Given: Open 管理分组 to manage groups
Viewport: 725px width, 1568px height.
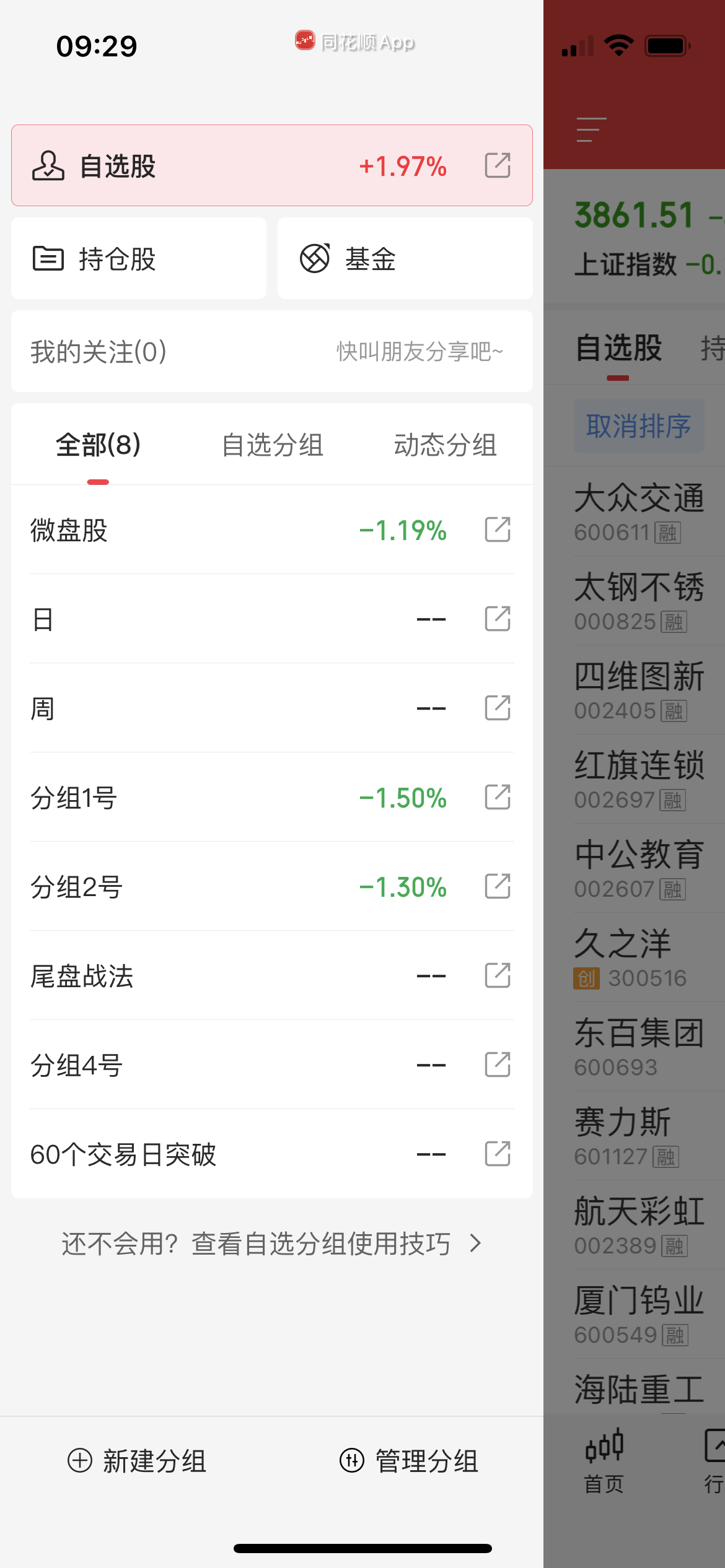Looking at the screenshot, I should click(x=409, y=1461).
